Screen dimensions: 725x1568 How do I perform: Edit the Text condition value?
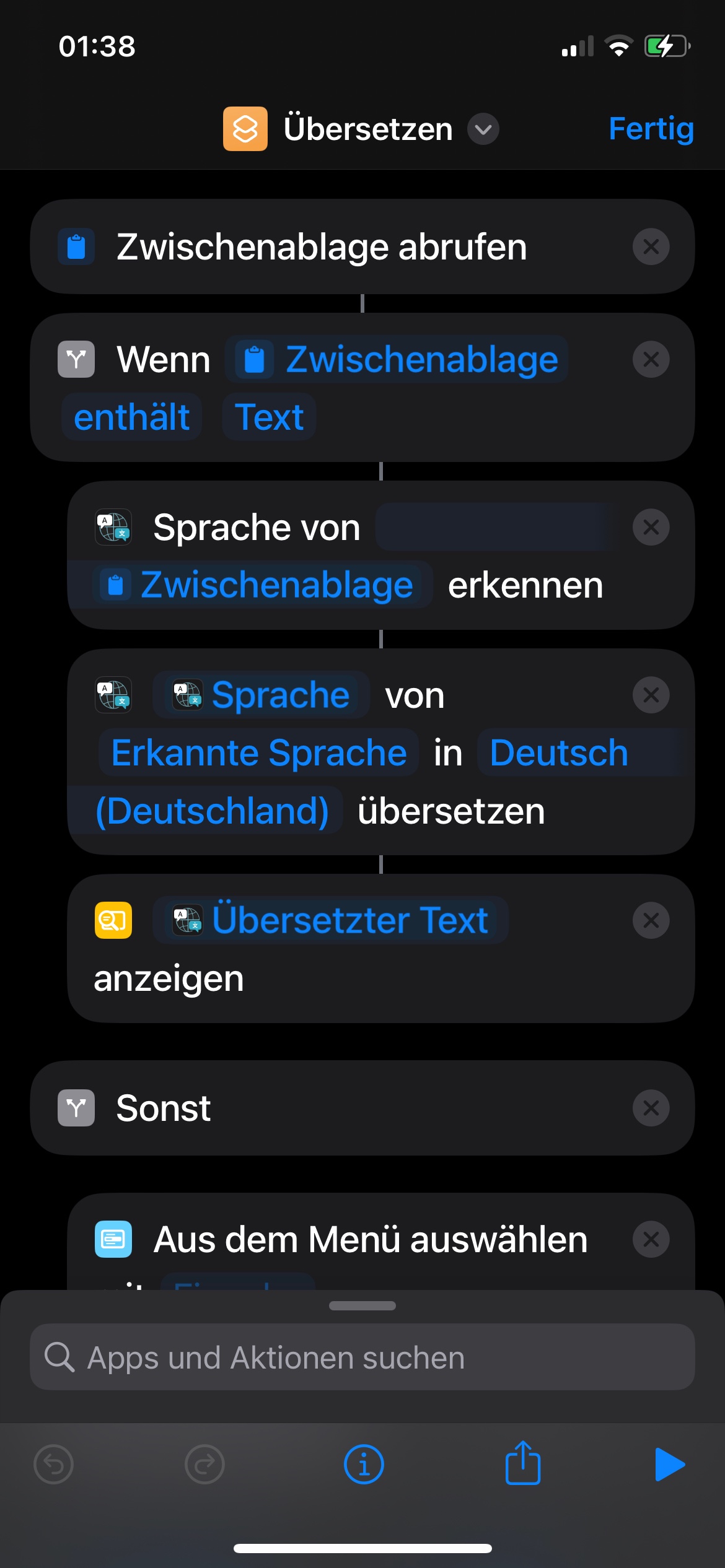point(269,417)
